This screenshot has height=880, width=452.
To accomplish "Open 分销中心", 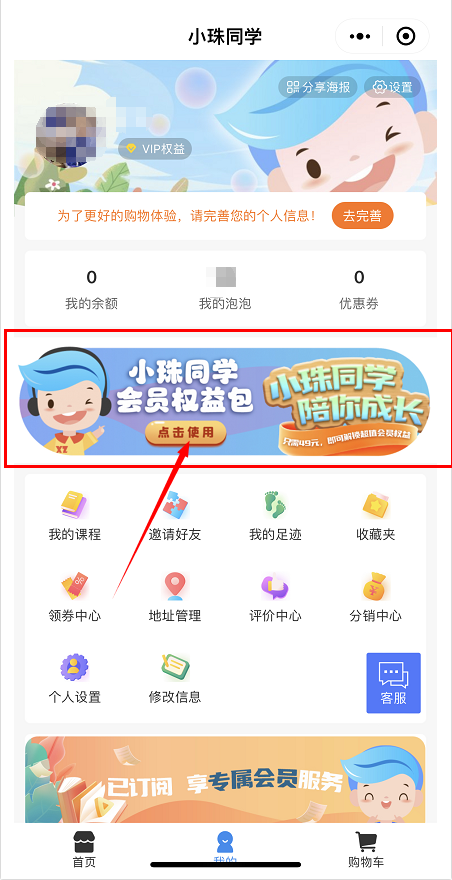I will [x=376, y=597].
